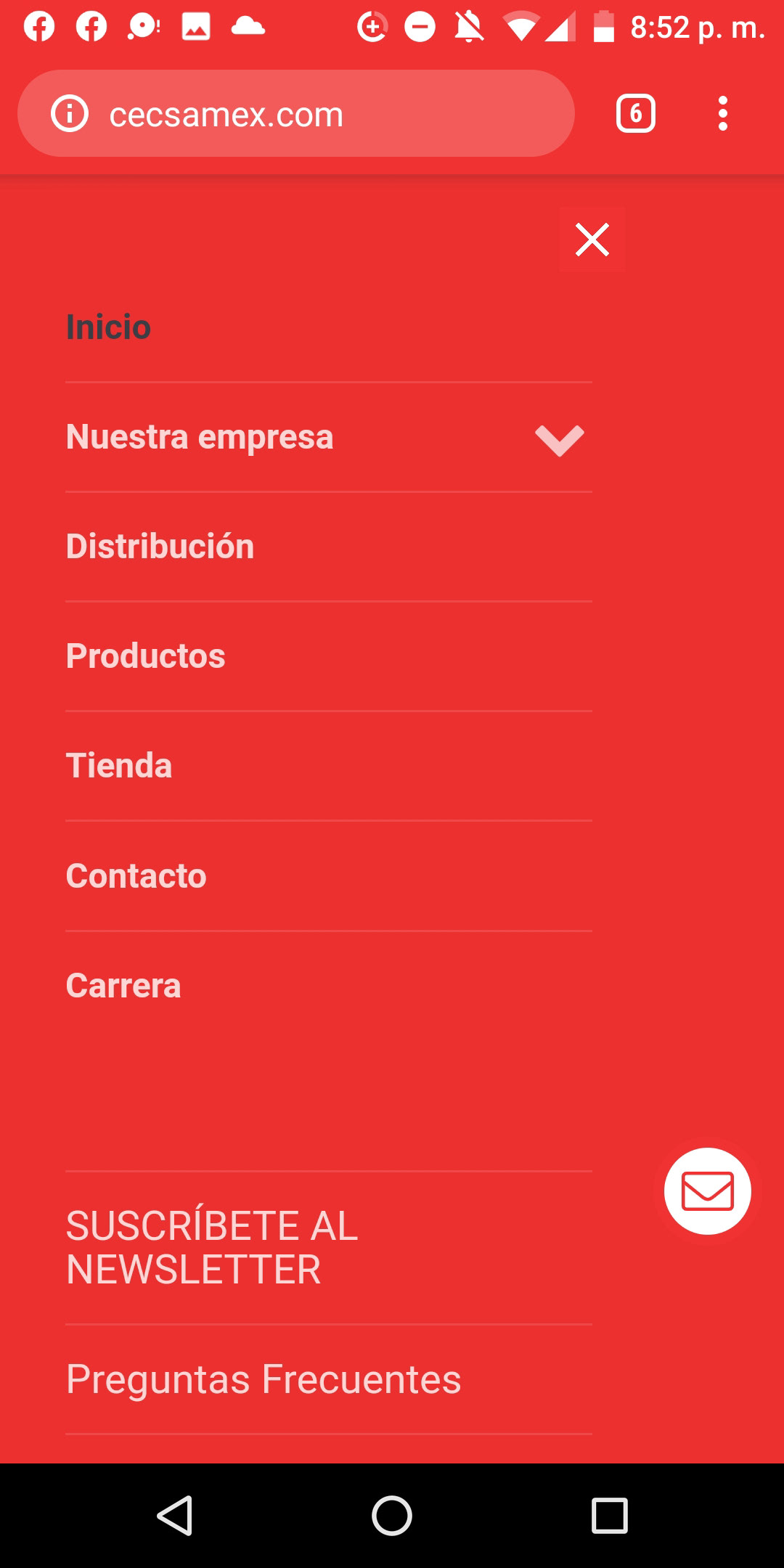Viewport: 784px width, 1568px height.
Task: Tap the Android back button
Action: (x=175, y=1516)
